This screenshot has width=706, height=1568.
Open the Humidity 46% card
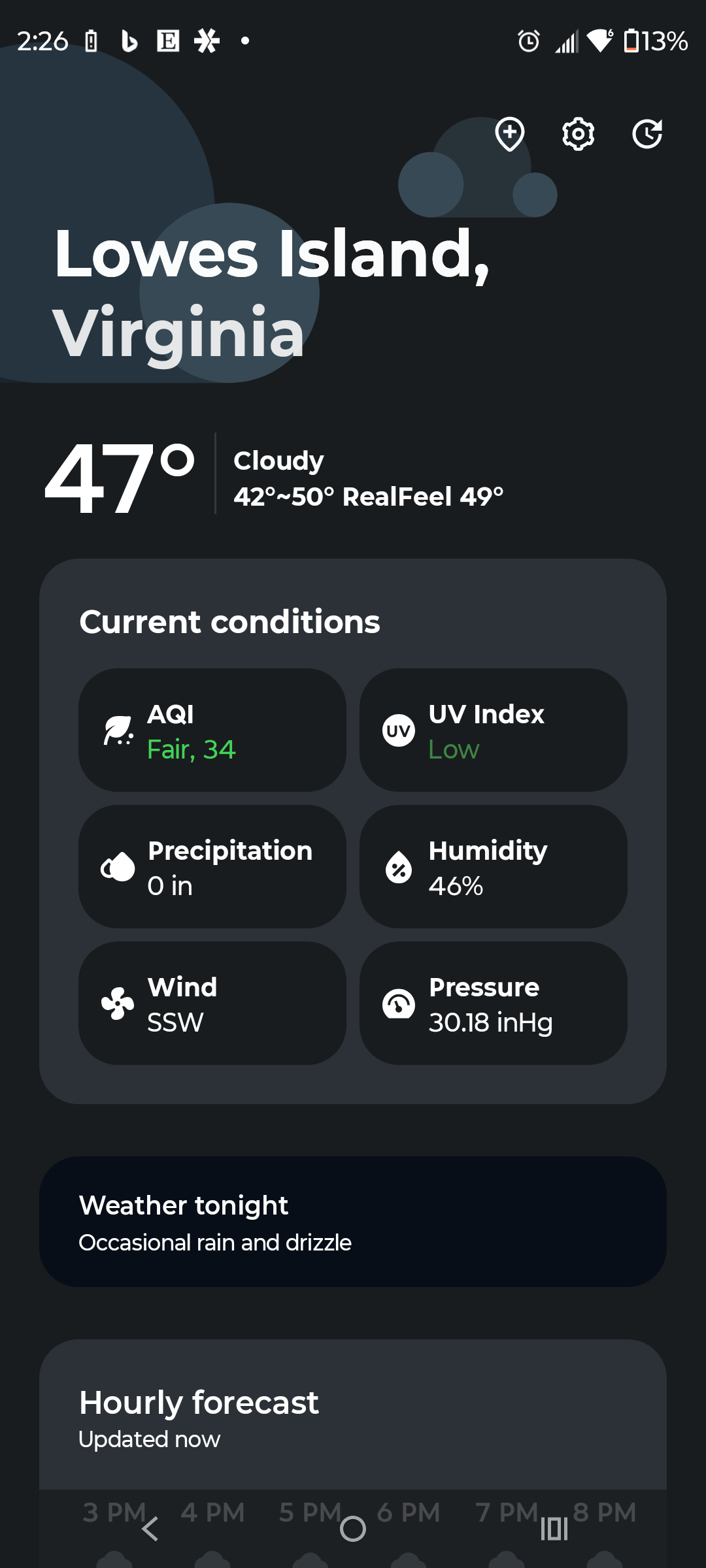point(493,866)
